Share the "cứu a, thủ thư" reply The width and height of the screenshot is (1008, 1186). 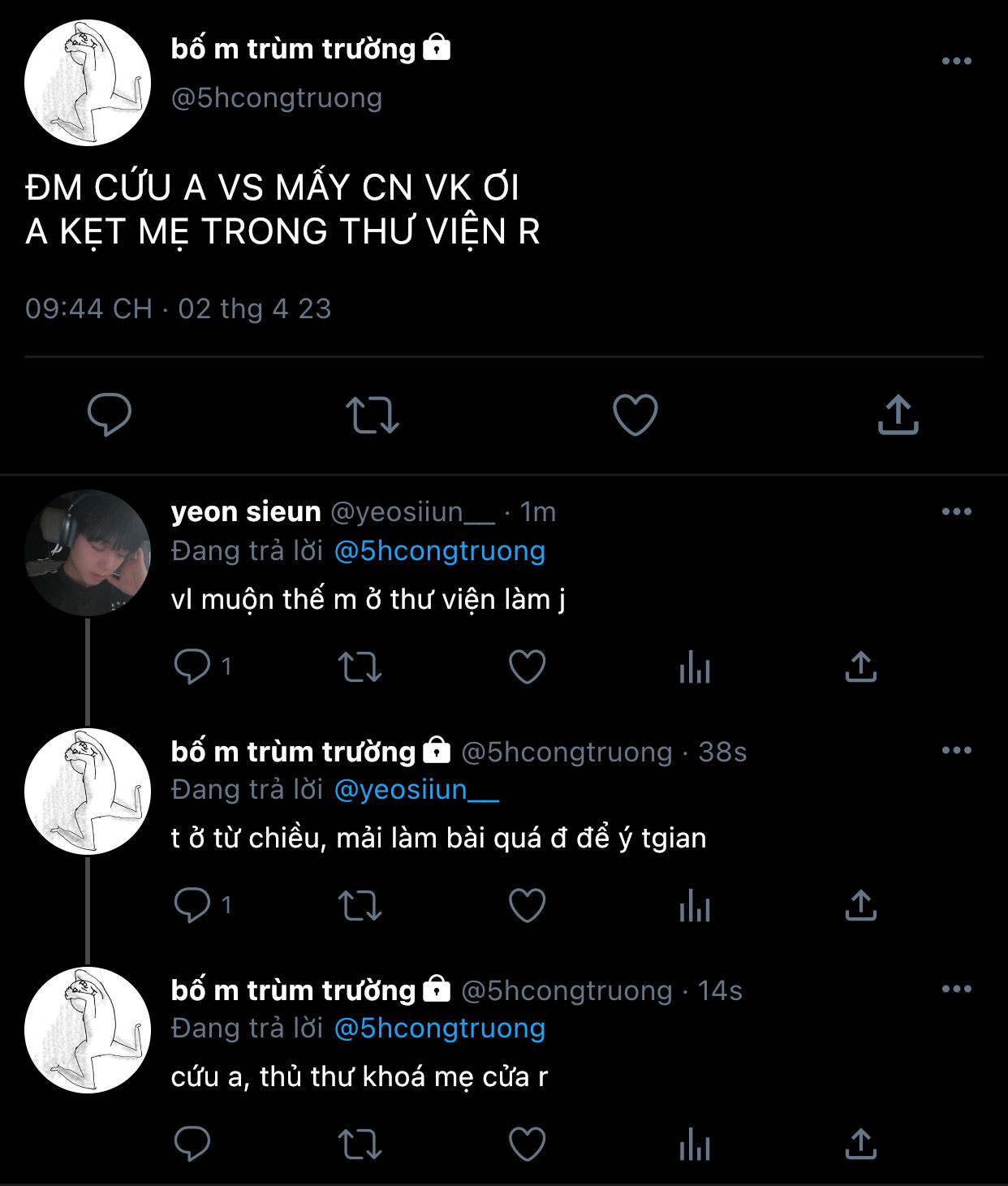[x=860, y=1144]
